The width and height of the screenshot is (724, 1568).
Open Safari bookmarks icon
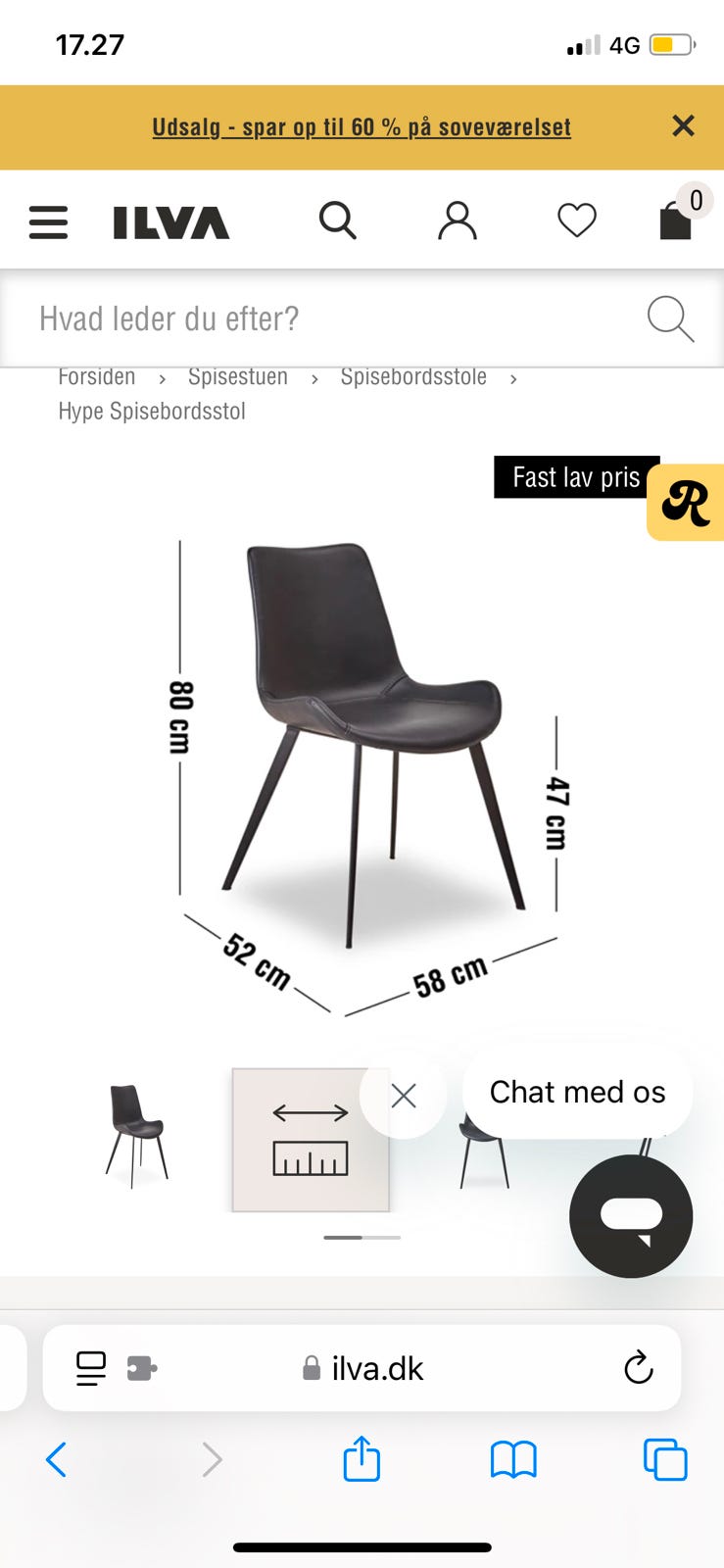pos(513,1459)
